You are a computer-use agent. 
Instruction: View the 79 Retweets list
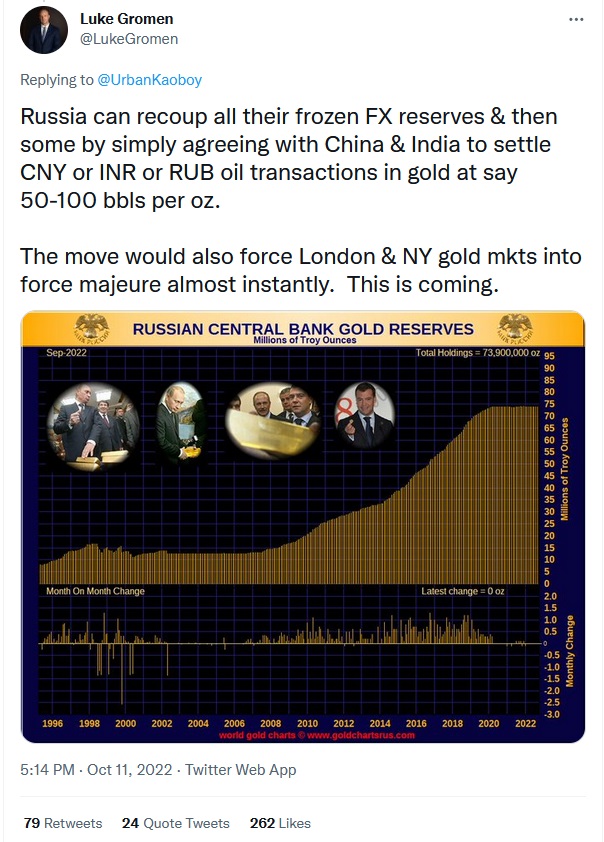click(63, 823)
